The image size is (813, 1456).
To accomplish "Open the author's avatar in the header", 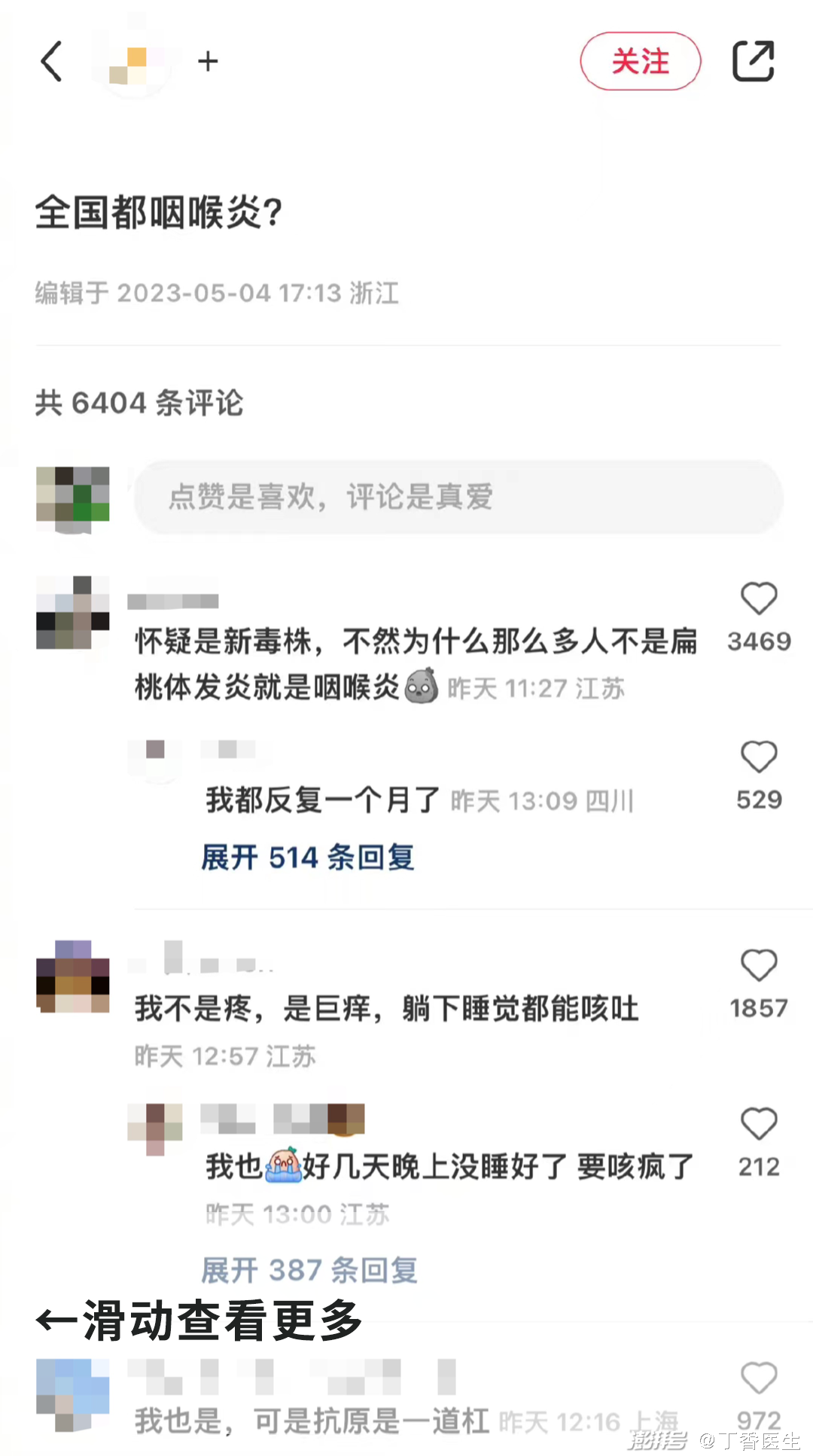I will click(135, 62).
